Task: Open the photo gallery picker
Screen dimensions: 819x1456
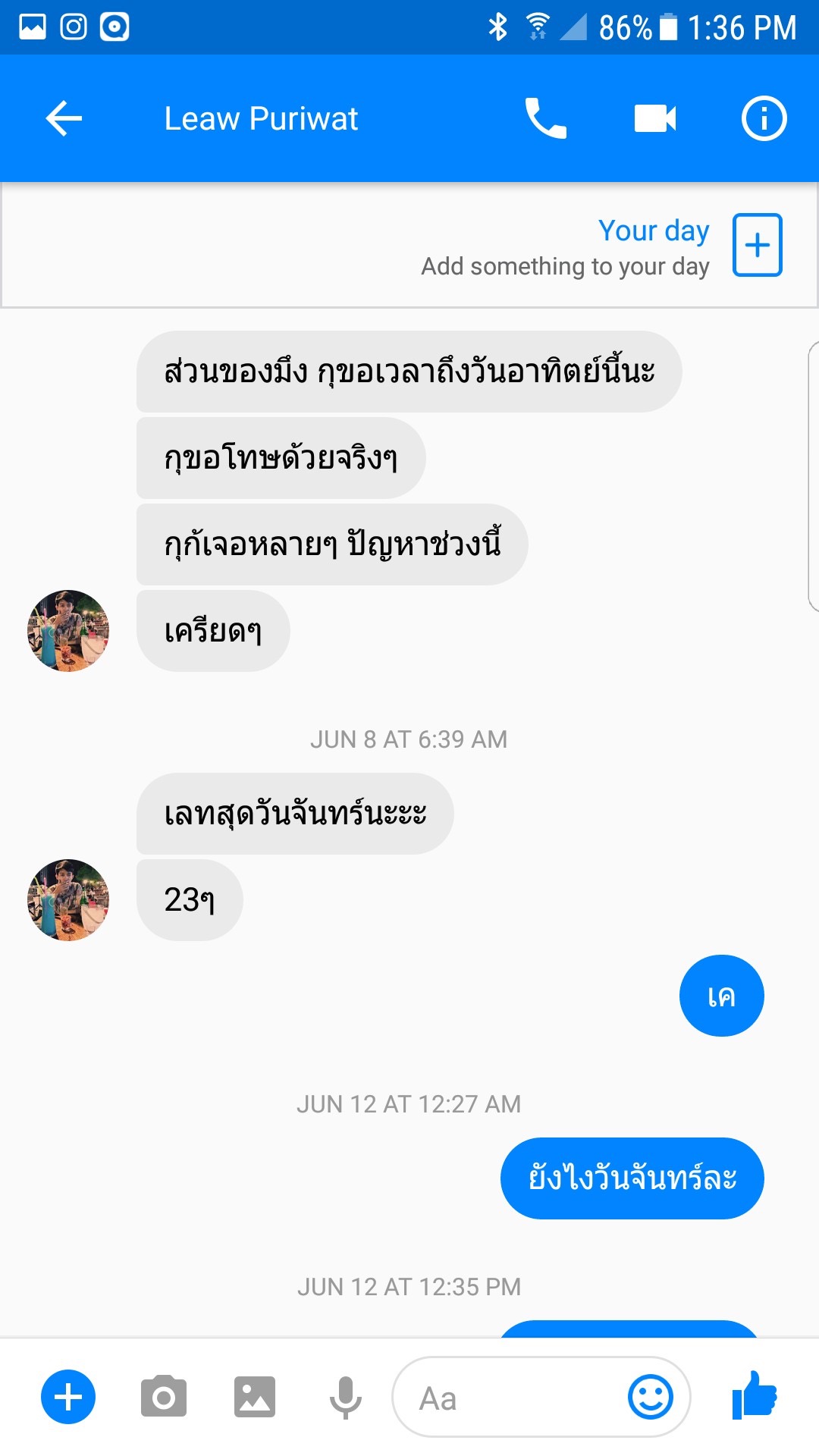Action: [254, 1397]
